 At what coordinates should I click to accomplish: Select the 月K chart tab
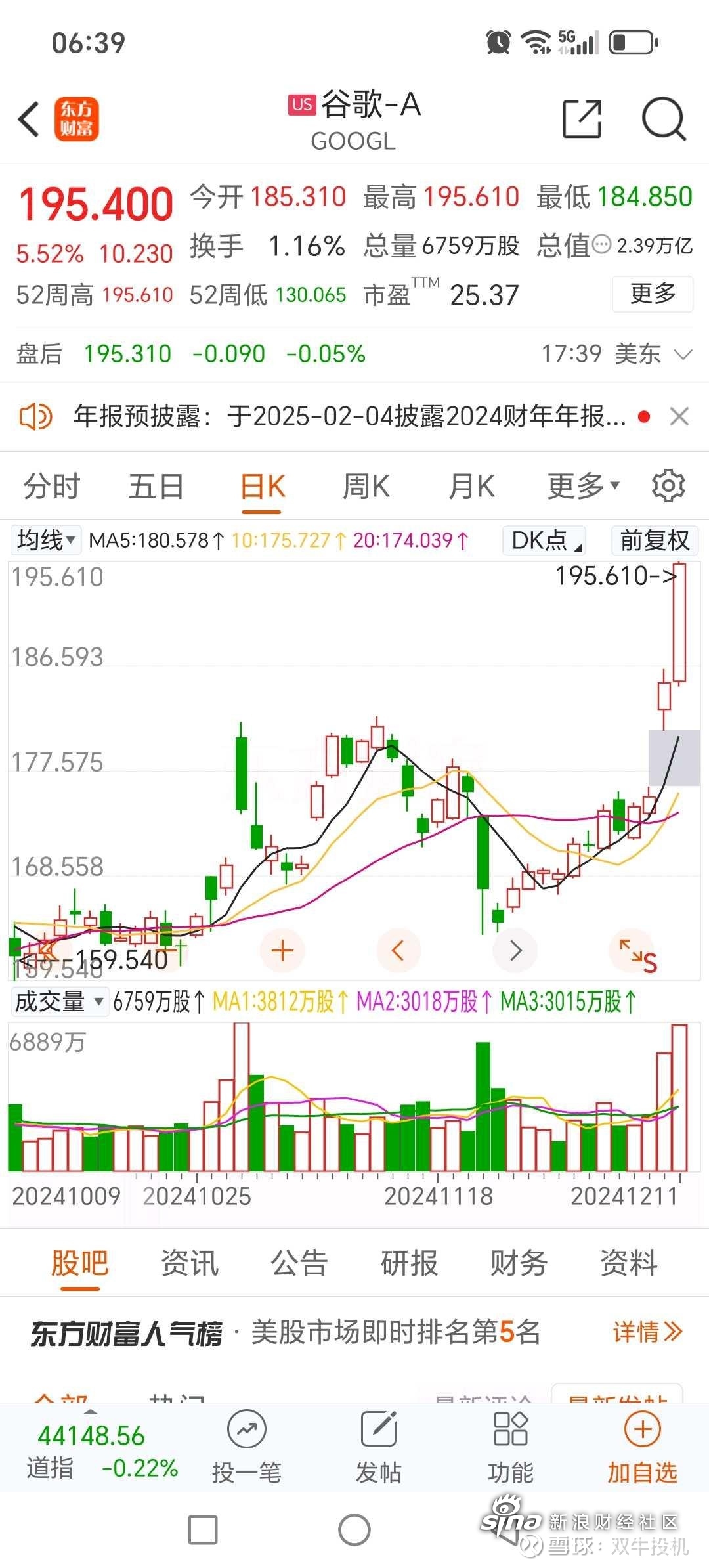471,487
